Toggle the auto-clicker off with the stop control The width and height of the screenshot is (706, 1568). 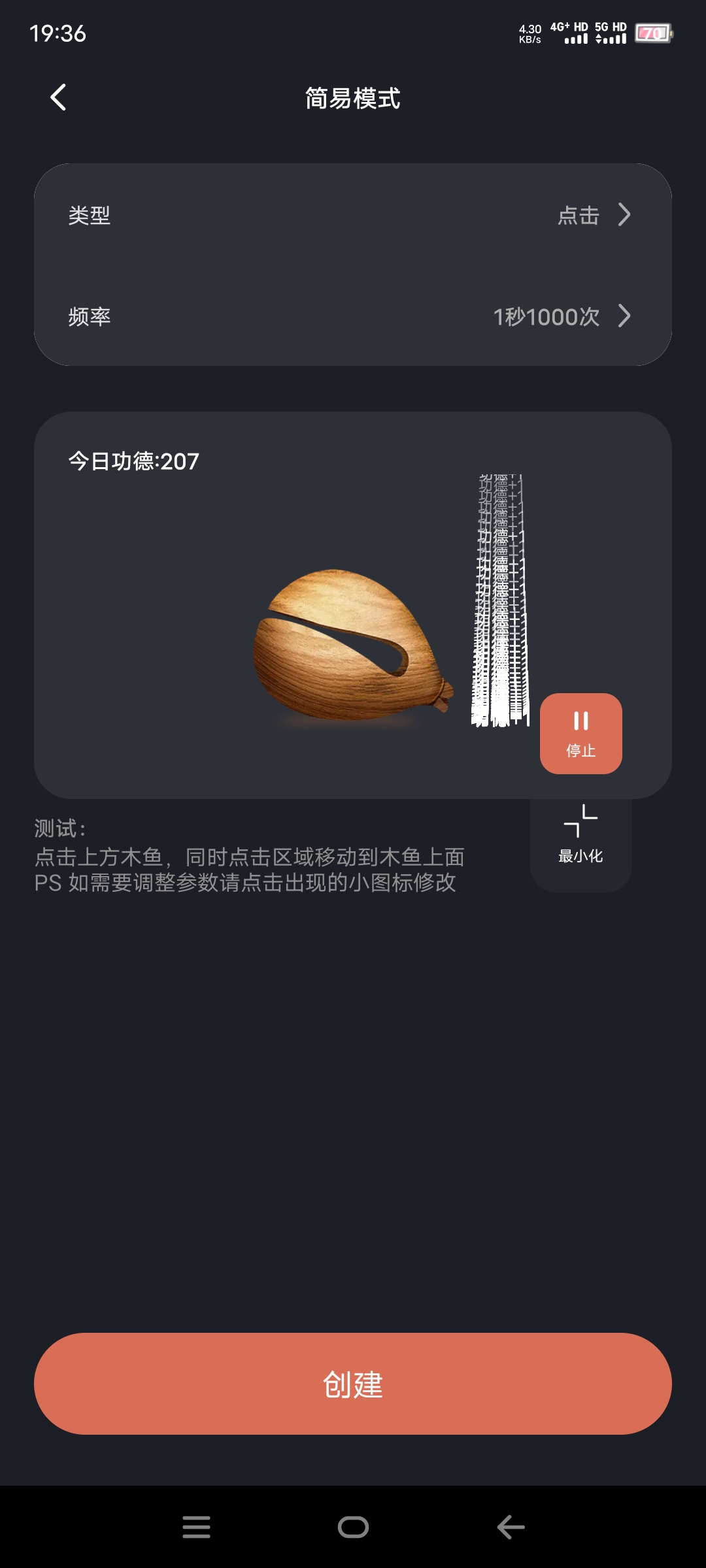tap(580, 734)
